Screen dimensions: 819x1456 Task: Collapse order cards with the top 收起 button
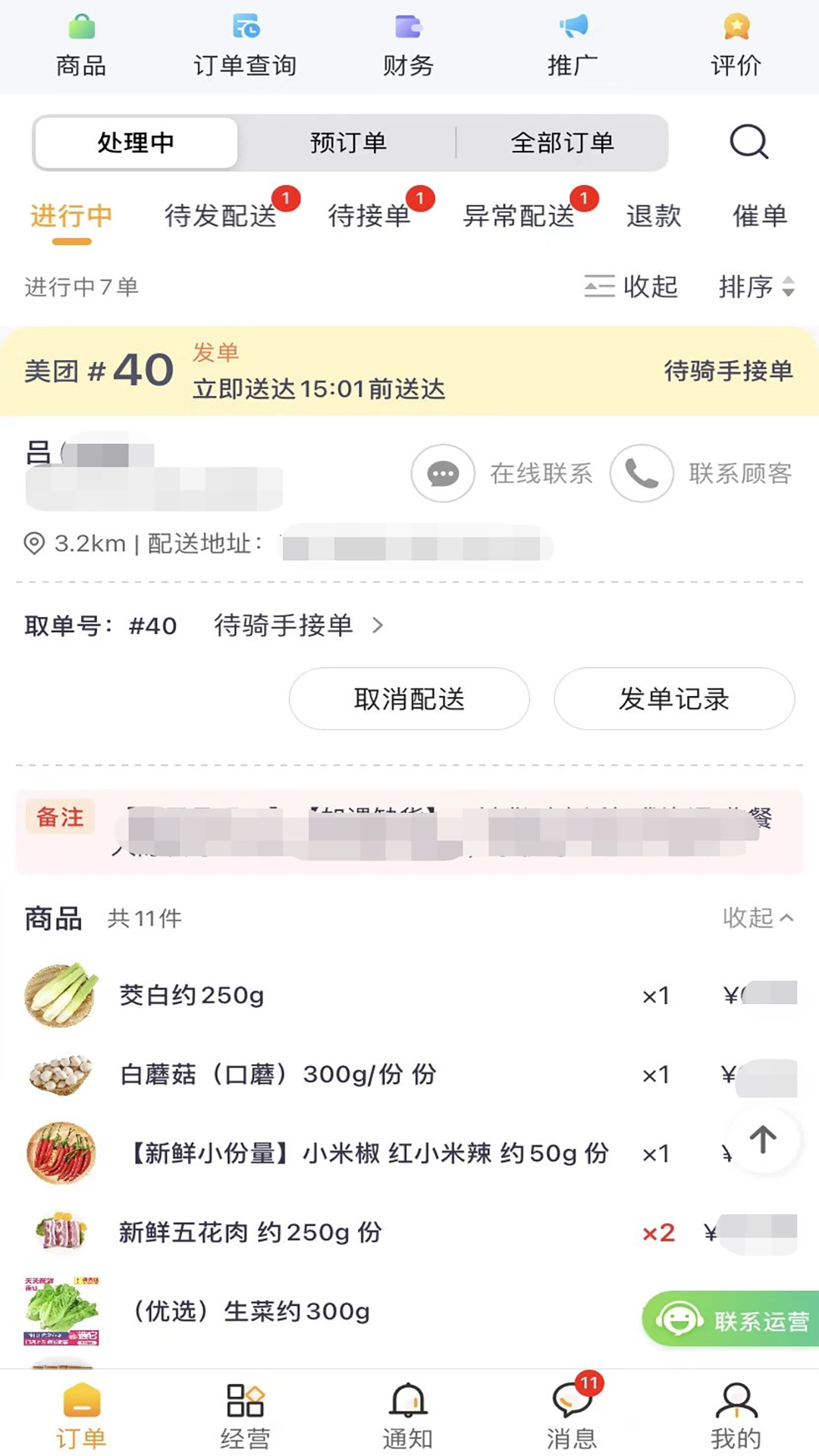point(631,287)
